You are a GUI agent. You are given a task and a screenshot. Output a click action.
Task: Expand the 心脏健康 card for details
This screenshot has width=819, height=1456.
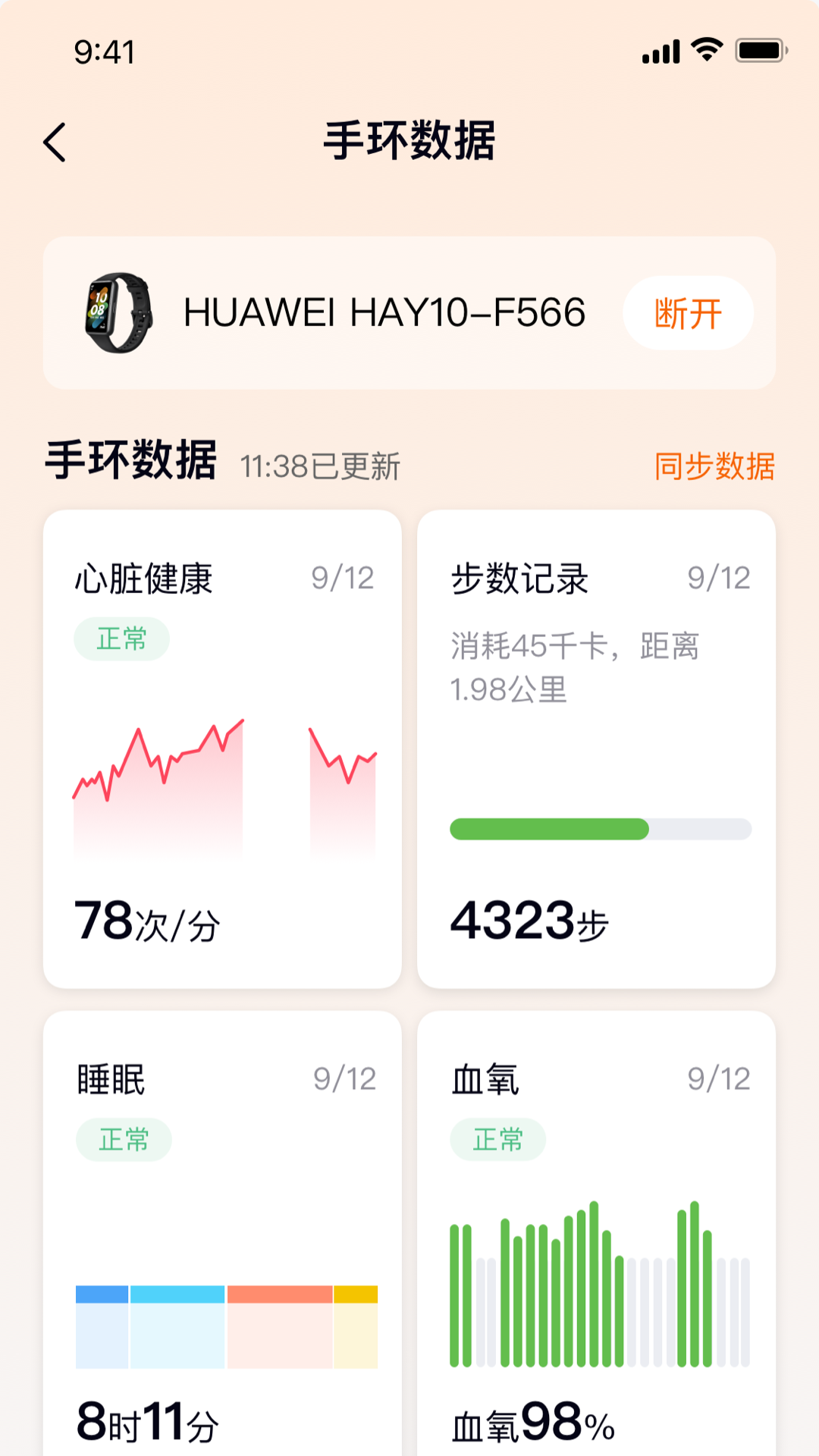click(225, 747)
